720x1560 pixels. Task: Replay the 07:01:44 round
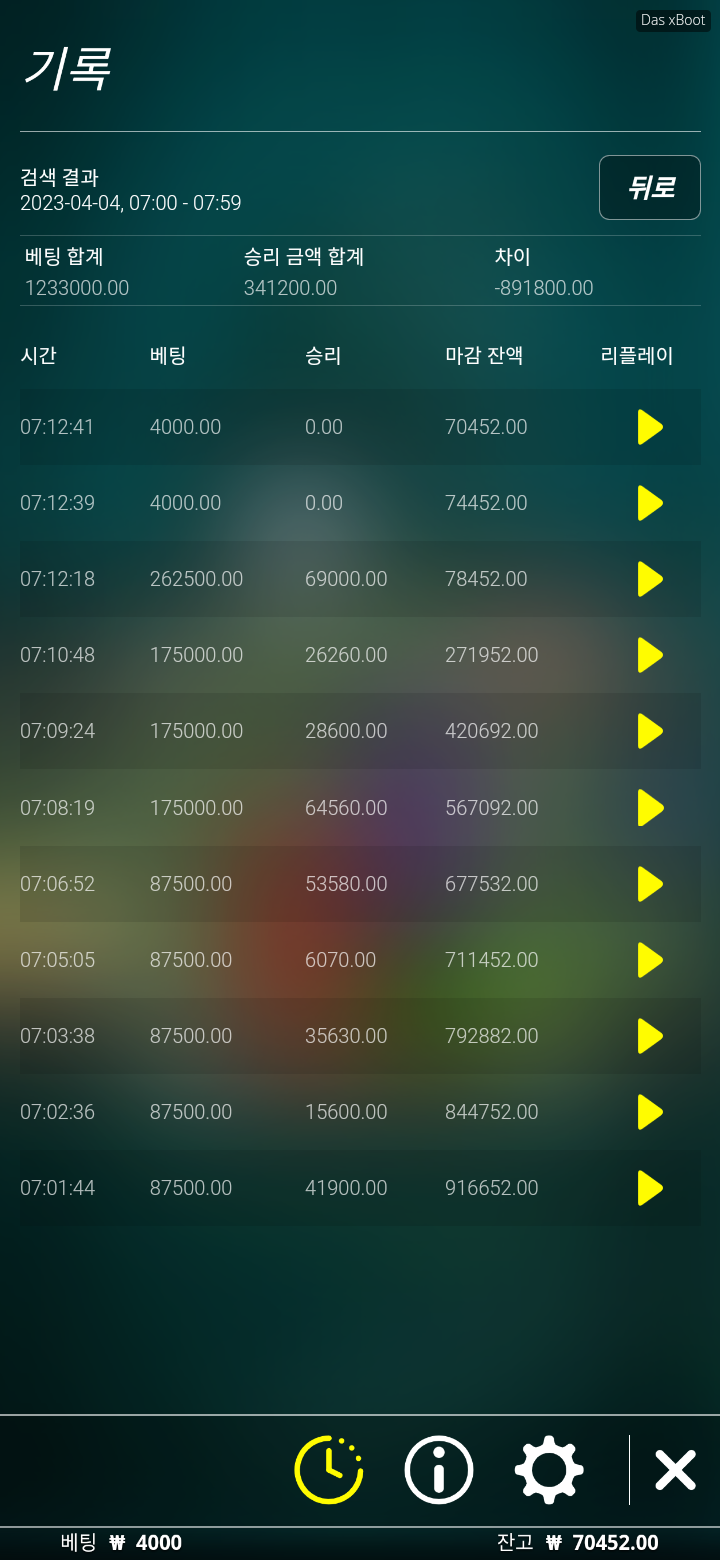pos(650,1188)
